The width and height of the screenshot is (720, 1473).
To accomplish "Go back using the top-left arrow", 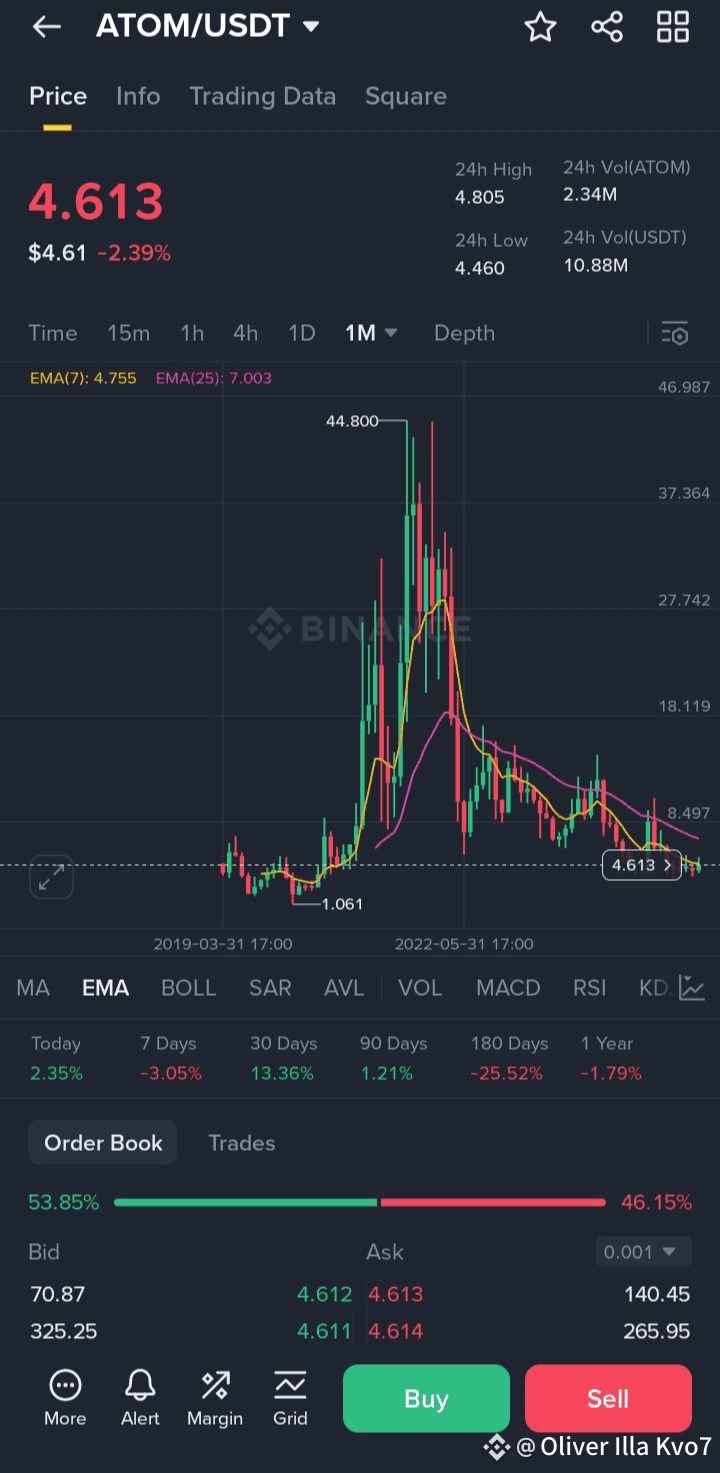I will (x=47, y=27).
